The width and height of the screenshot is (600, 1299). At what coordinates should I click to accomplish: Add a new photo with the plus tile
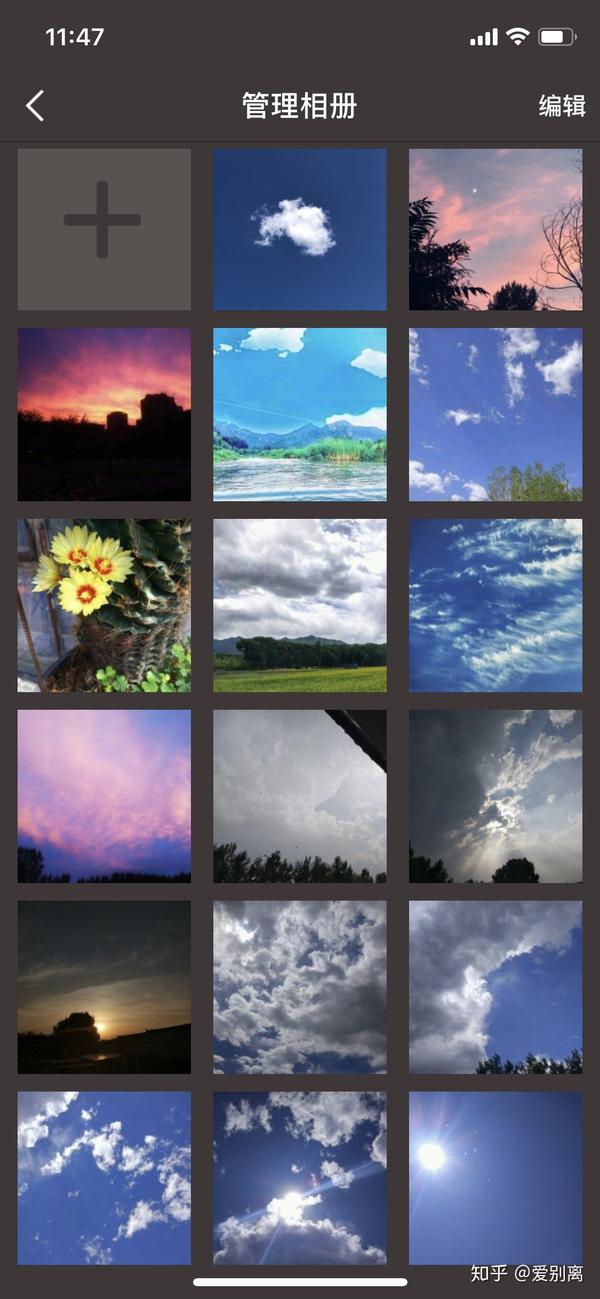tap(104, 229)
